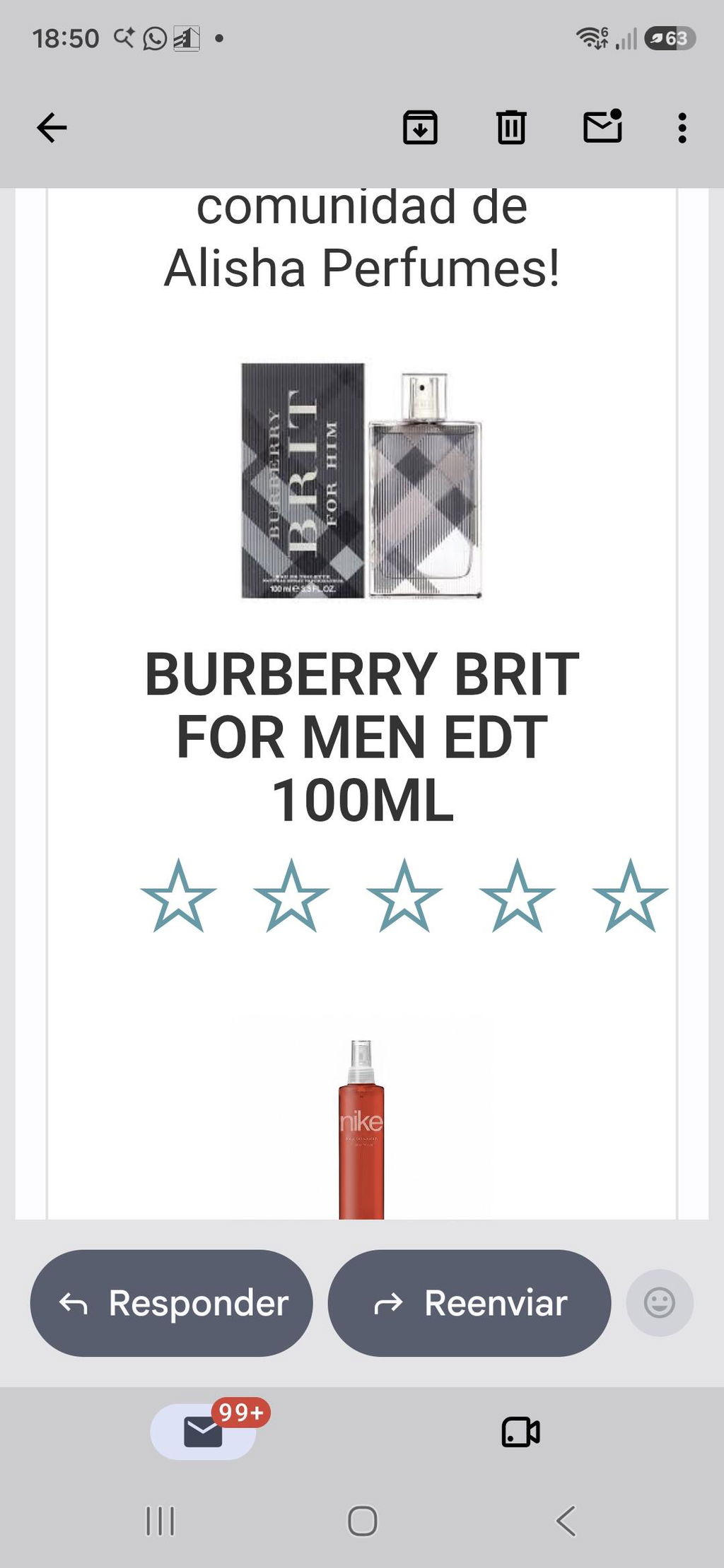Open the overflow menu
The width and height of the screenshot is (724, 1568).
[682, 128]
